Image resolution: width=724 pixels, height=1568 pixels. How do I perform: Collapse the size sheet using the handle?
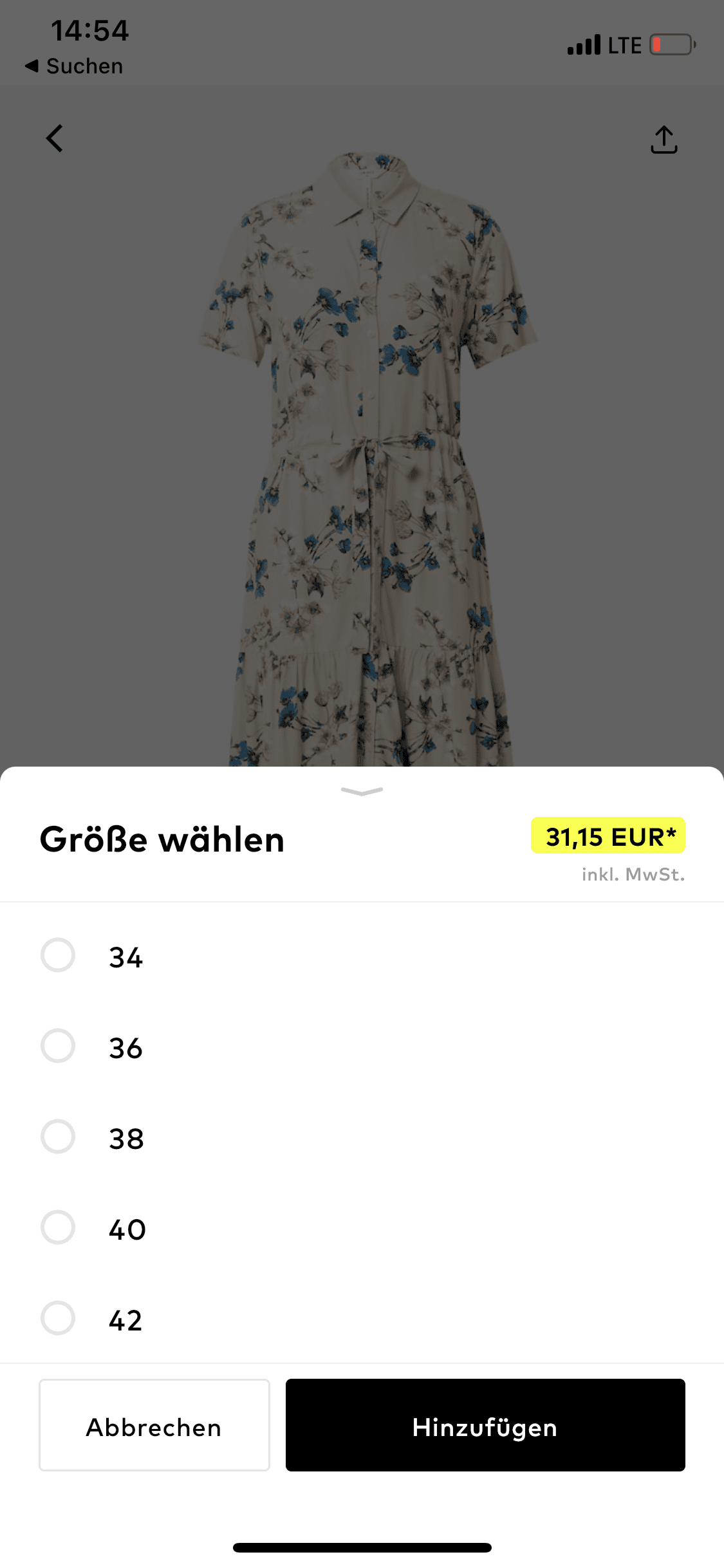(x=362, y=791)
